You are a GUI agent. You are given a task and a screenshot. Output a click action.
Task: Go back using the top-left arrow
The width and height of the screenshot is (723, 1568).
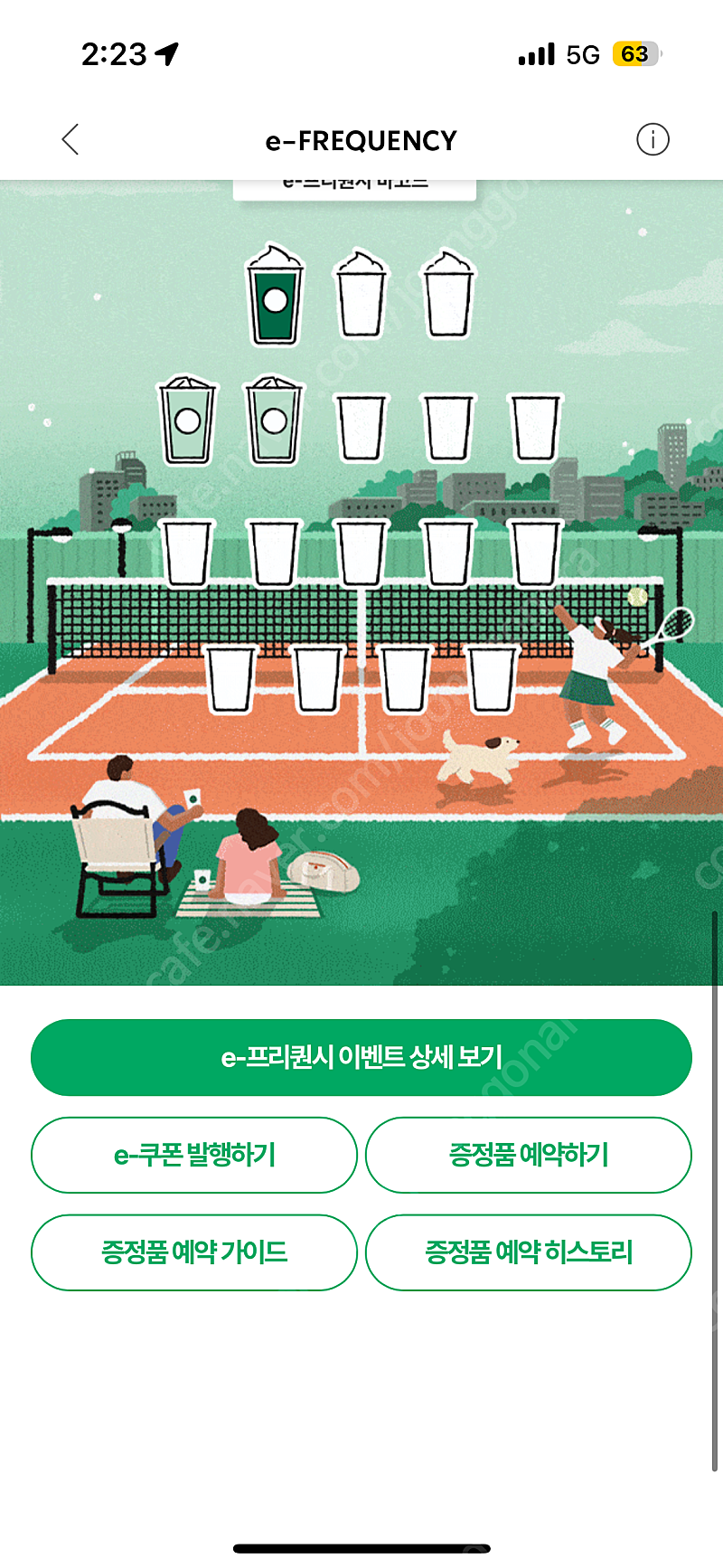(70, 139)
